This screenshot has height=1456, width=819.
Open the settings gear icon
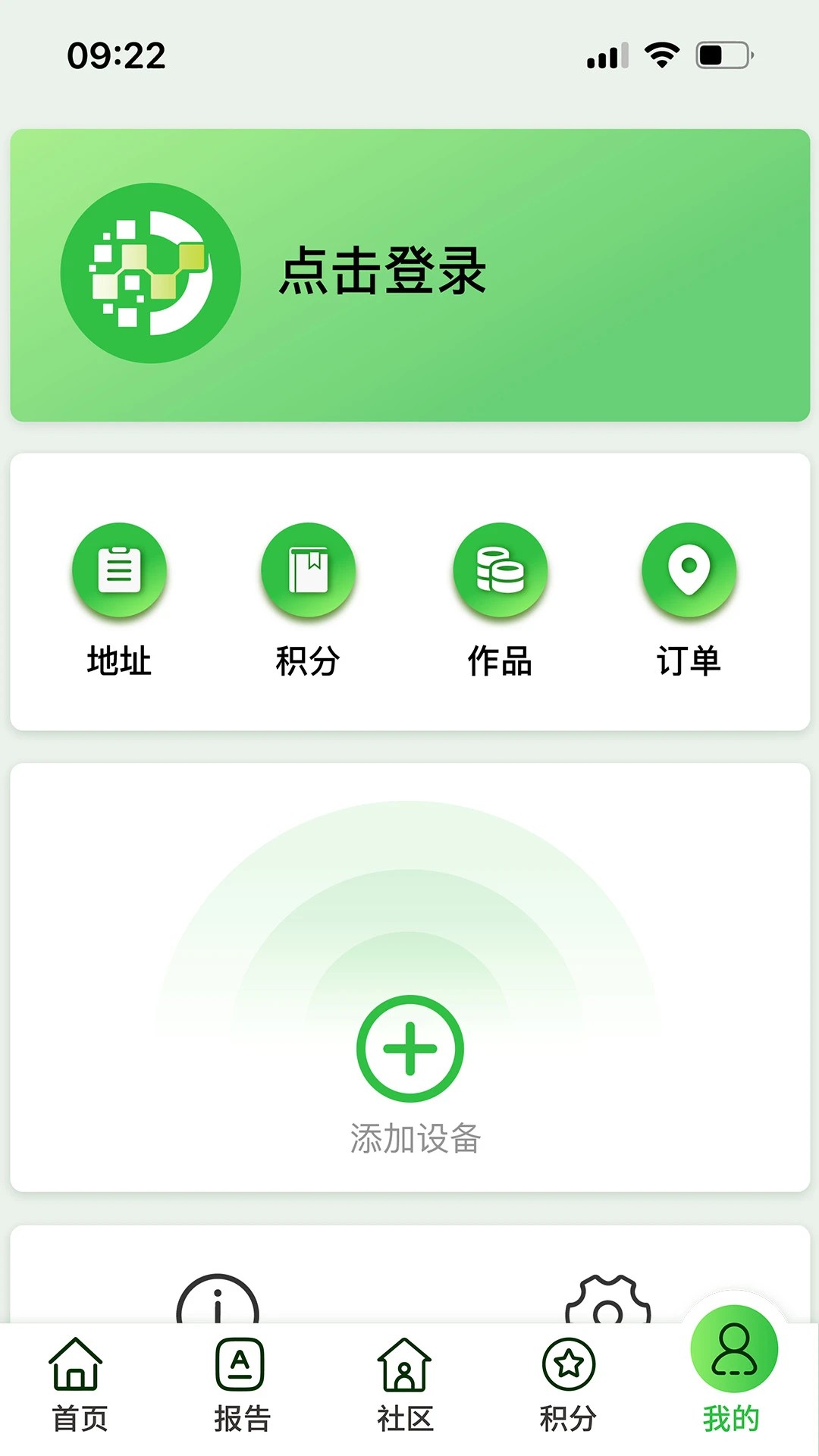(x=607, y=1301)
